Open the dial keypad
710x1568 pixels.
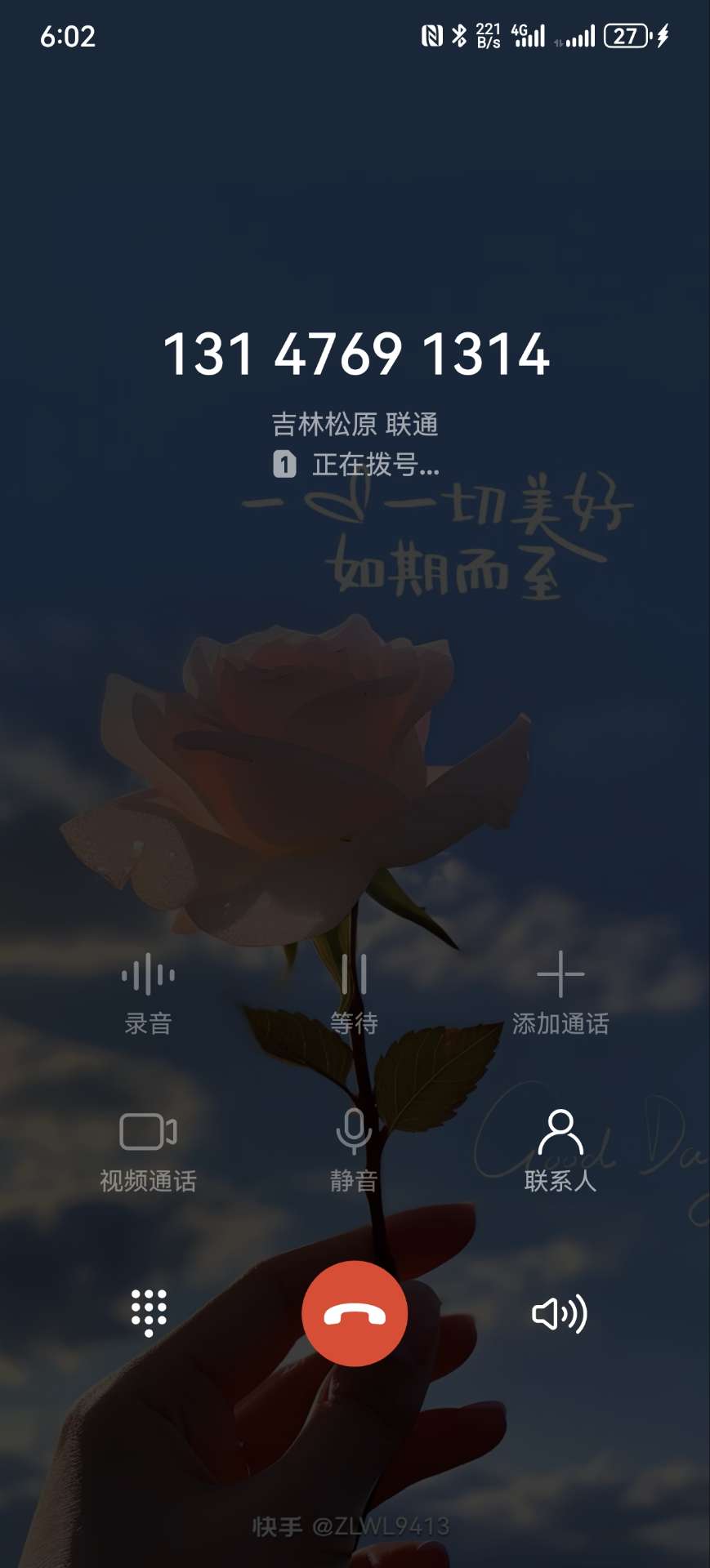click(149, 1313)
